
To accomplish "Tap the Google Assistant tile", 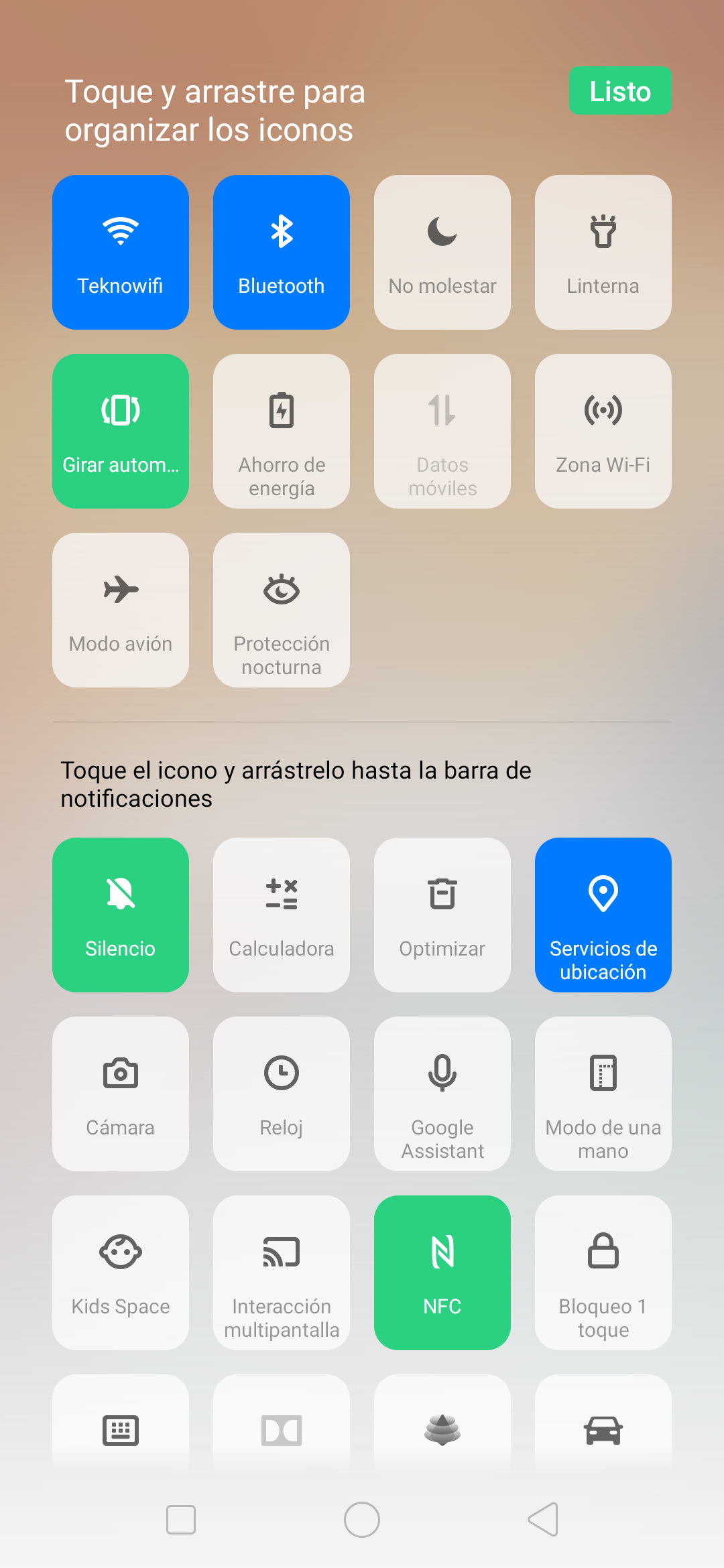I will click(442, 1094).
